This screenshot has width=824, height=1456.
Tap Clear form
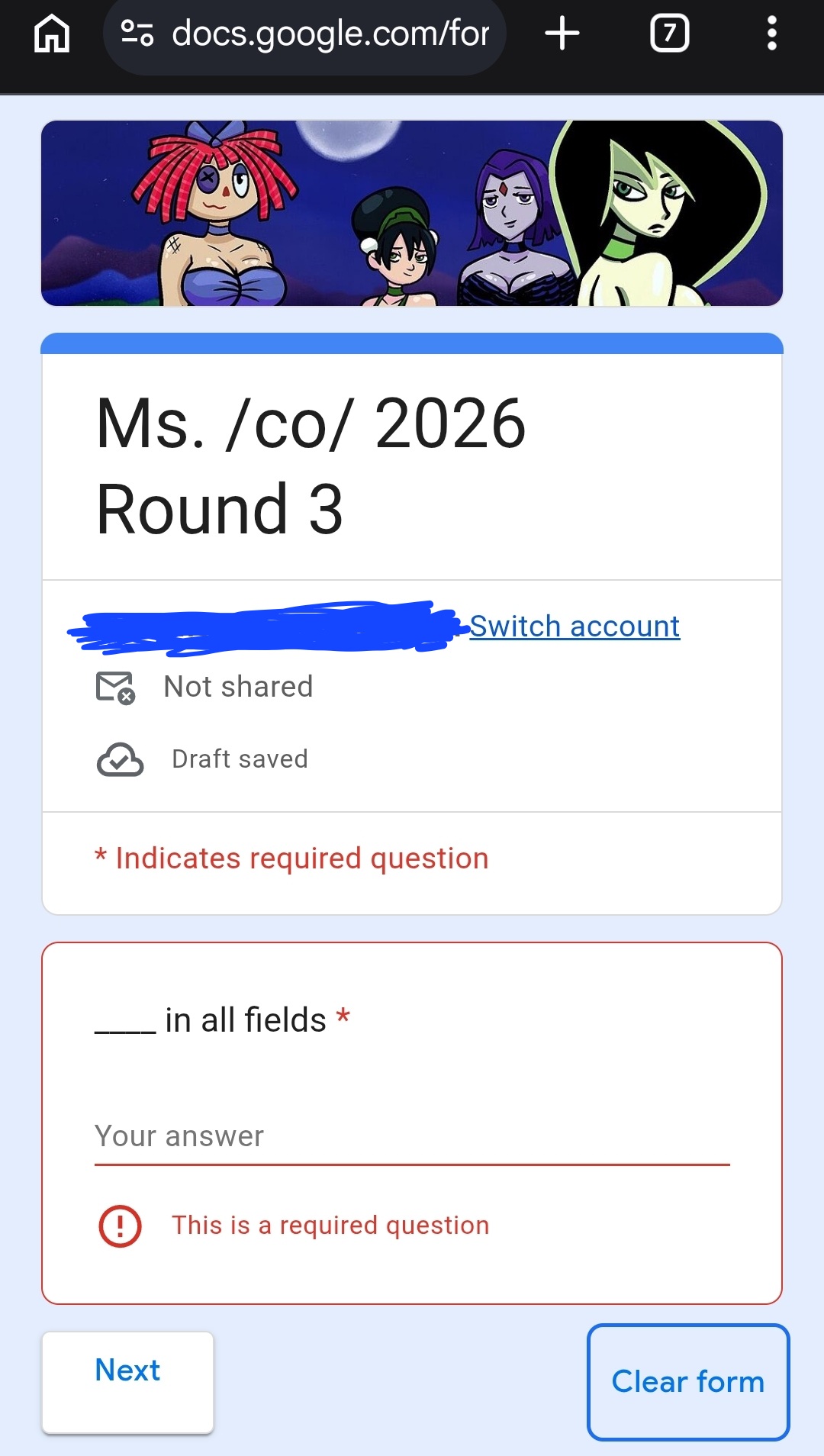point(688,1382)
